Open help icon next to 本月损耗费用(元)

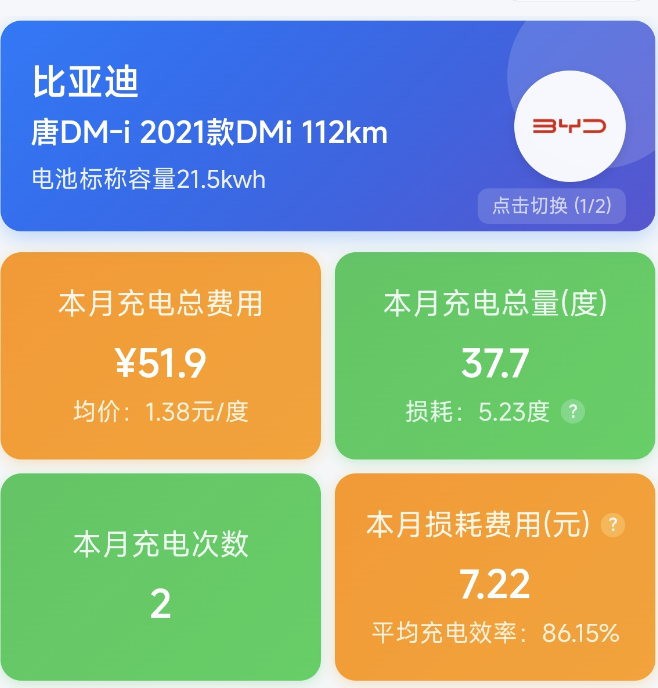[x=613, y=525]
